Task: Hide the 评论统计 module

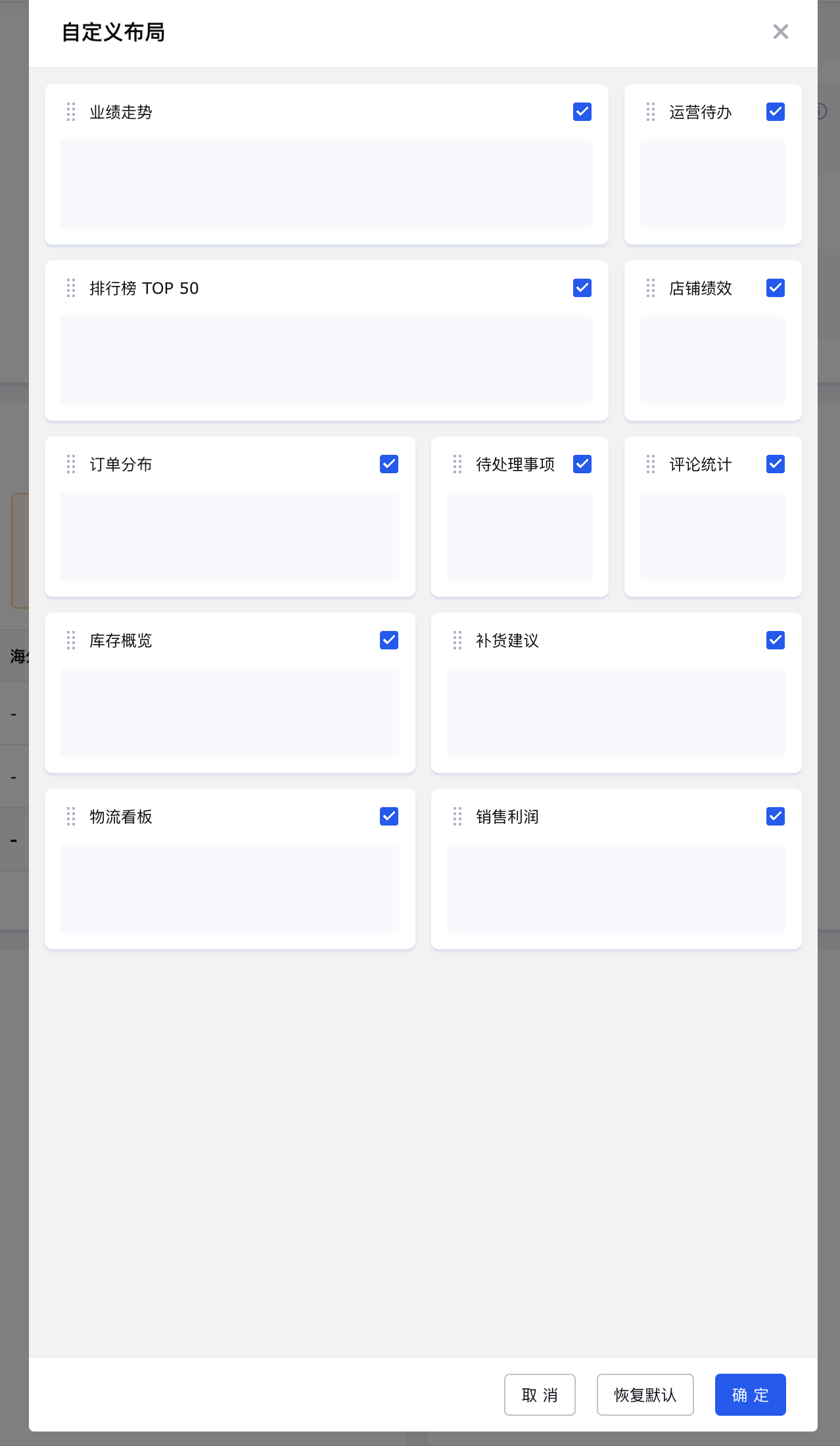Action: click(776, 464)
